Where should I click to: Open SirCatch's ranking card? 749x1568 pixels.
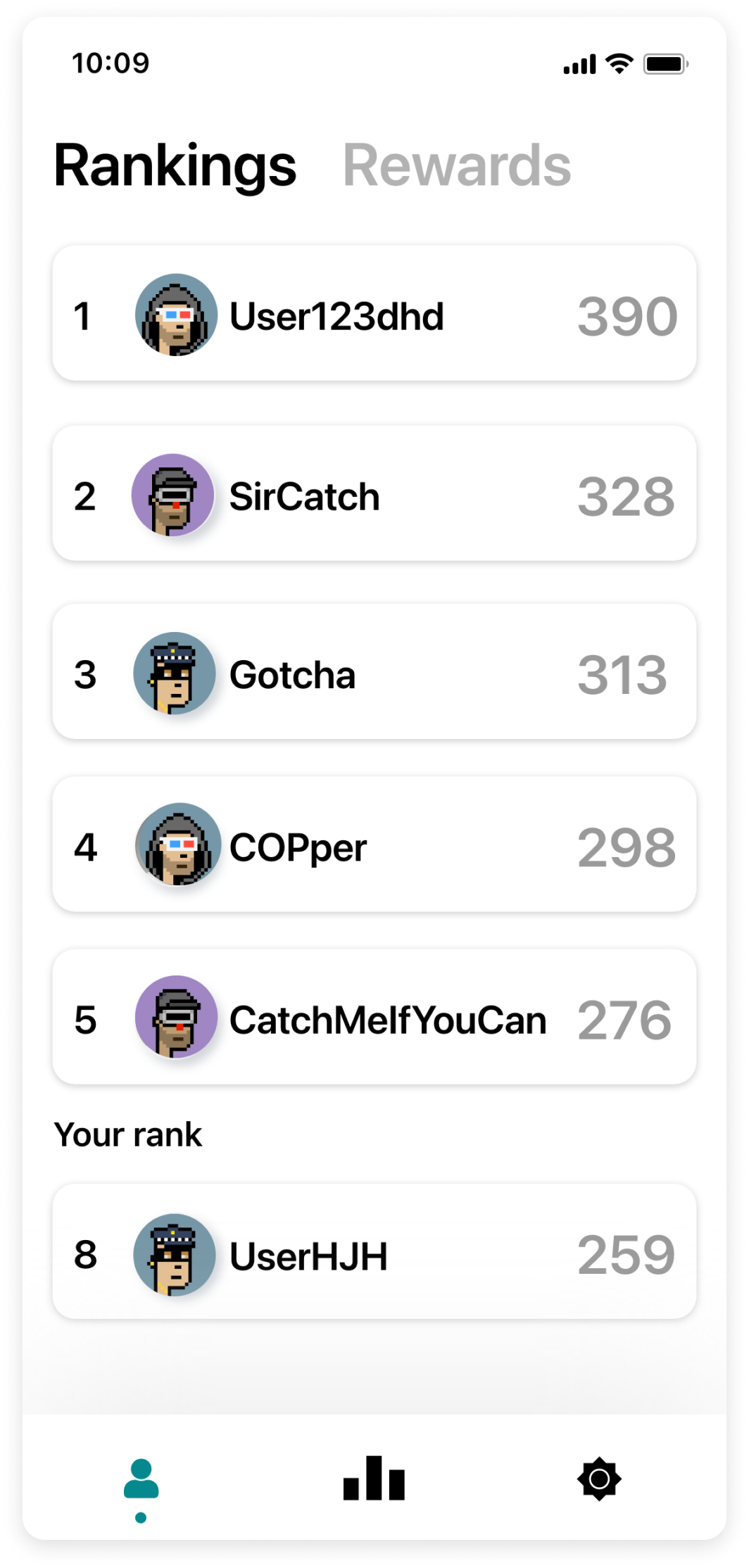(374, 494)
